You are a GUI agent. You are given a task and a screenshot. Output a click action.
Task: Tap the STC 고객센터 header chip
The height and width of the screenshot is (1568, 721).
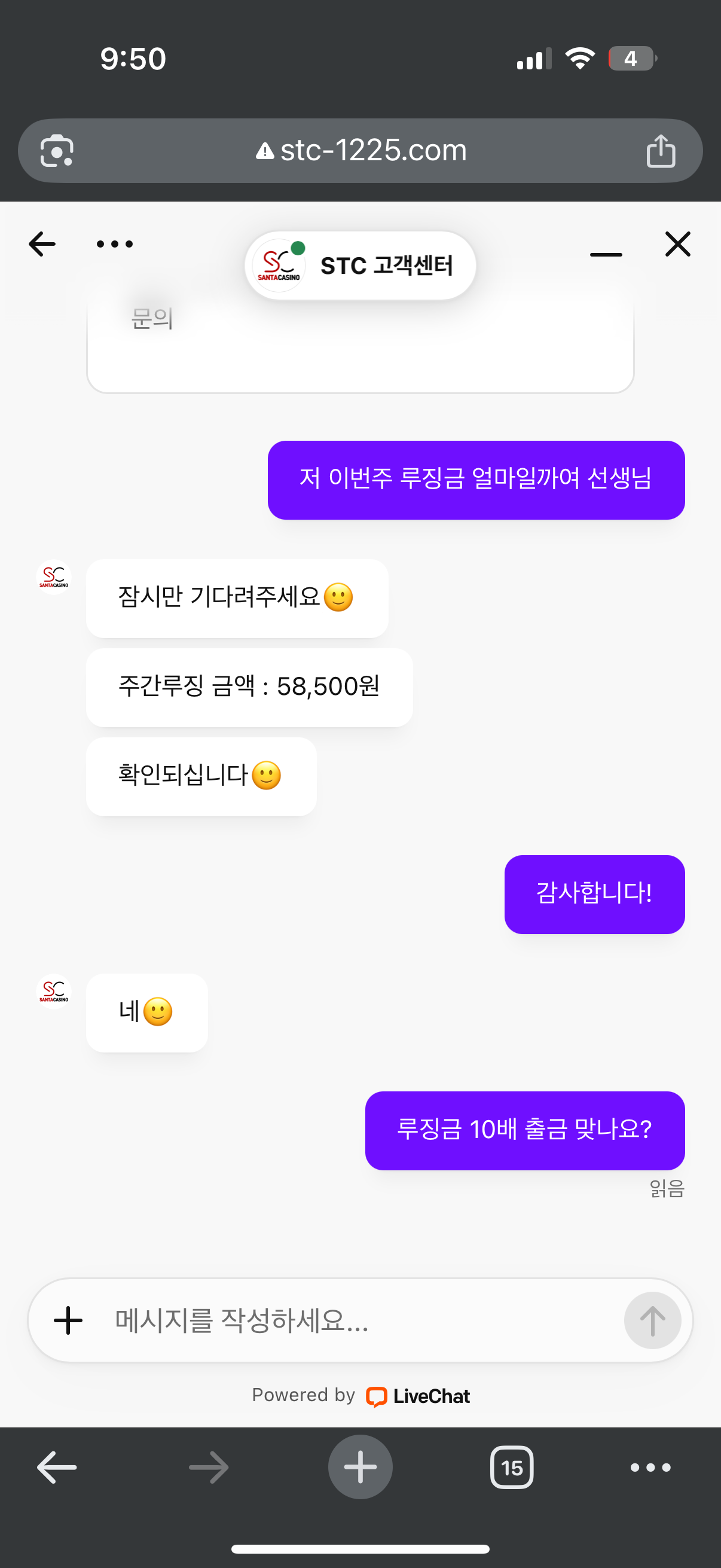tap(360, 266)
